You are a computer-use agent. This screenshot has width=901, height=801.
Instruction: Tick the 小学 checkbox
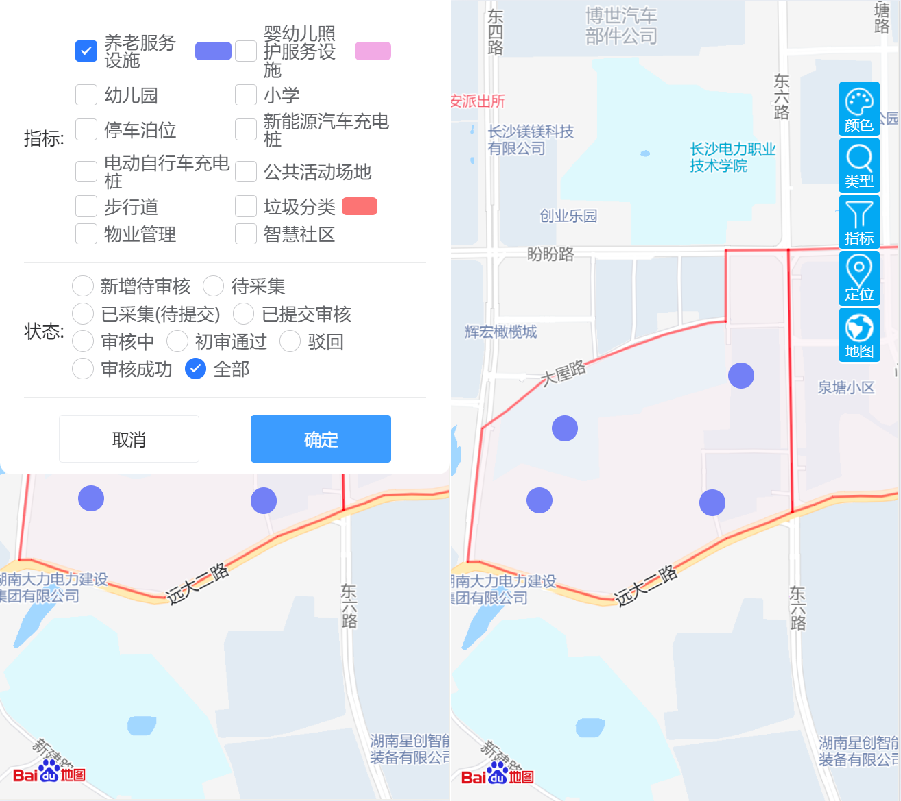(246, 96)
